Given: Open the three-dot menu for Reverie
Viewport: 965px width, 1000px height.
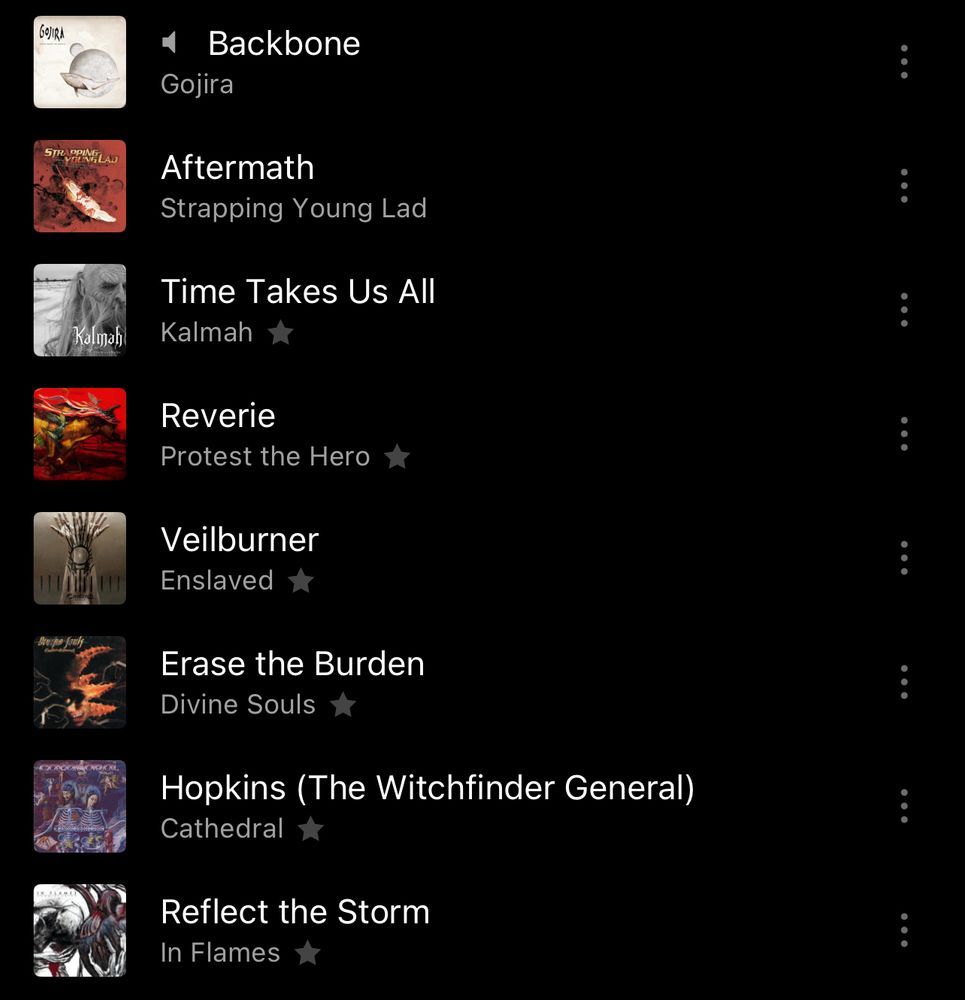Looking at the screenshot, I should click(x=903, y=433).
